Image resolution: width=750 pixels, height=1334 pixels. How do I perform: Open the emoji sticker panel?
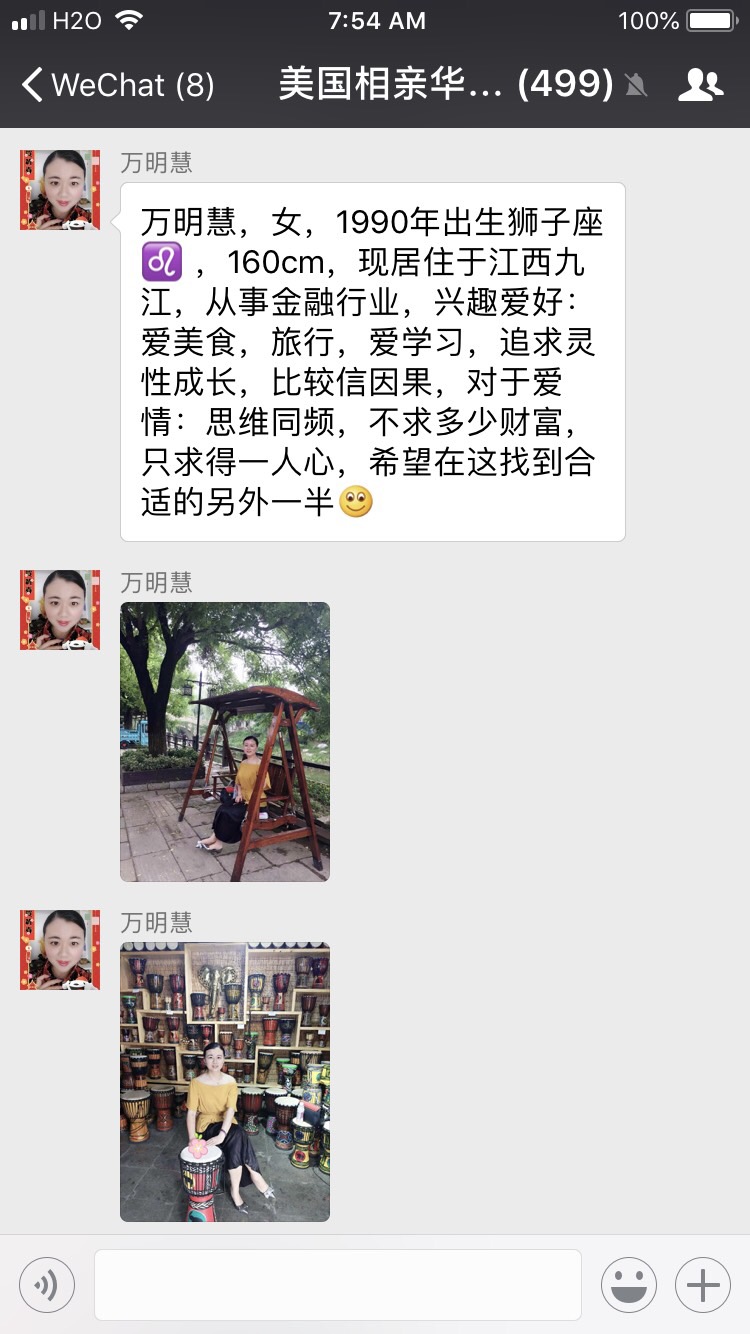pyautogui.click(x=629, y=1285)
